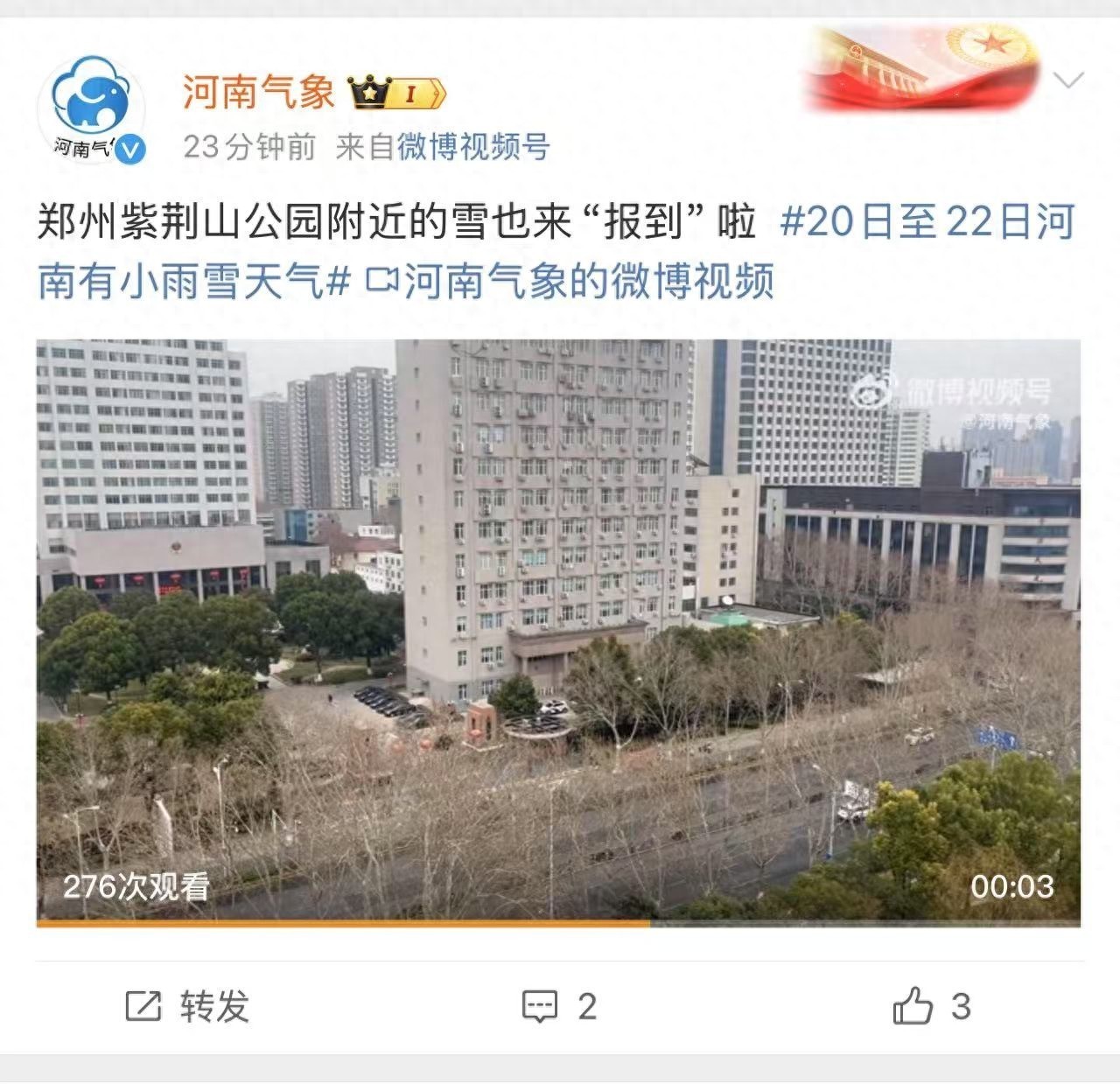Like this 河南气象 post
The image size is (1120, 1084).
click(931, 1007)
